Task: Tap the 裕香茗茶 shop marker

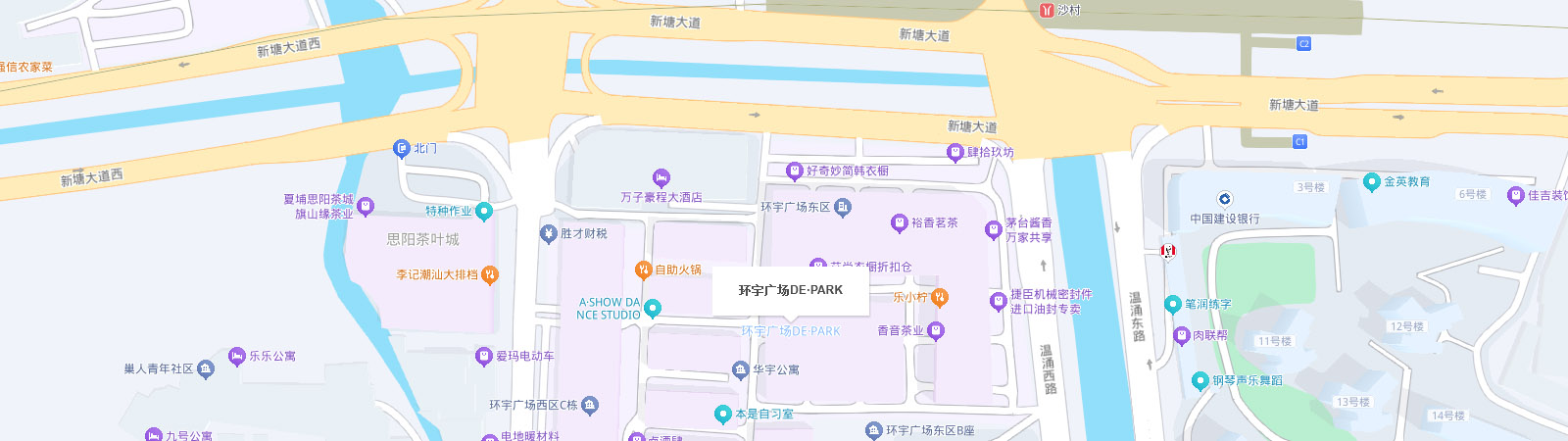Action: [x=899, y=223]
